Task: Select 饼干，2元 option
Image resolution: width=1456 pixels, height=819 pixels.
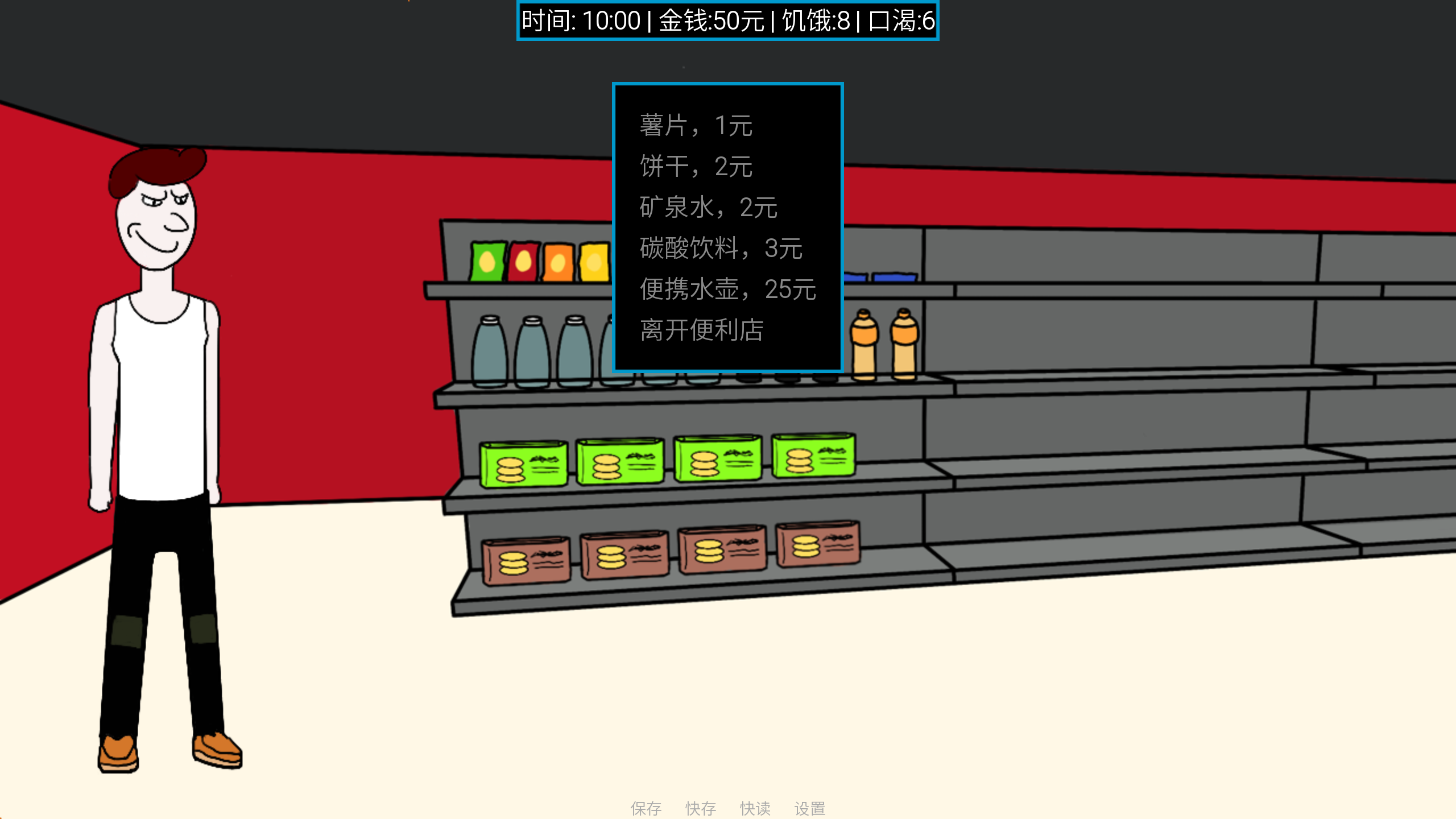Action: click(696, 167)
